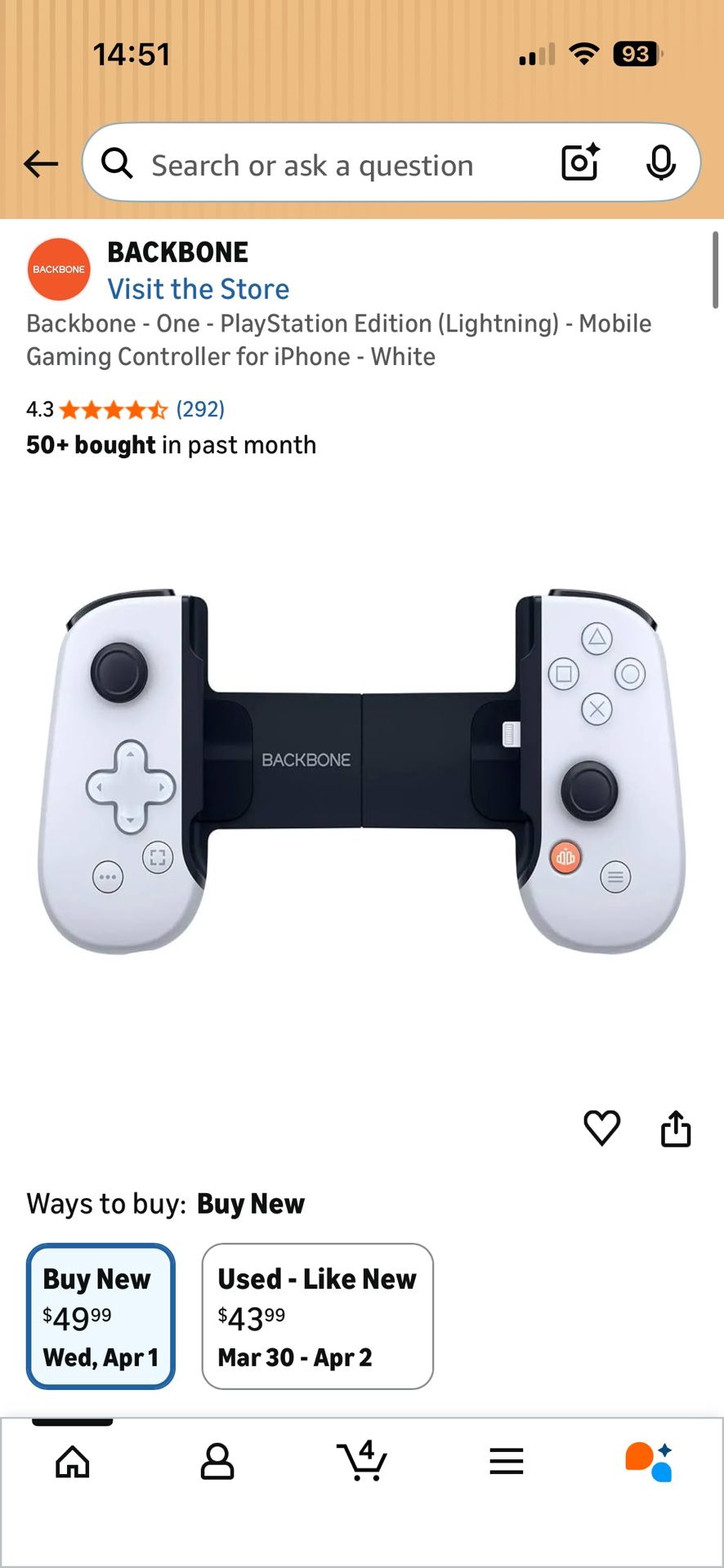
Task: Tap the search or ask a question field
Action: 311,165
